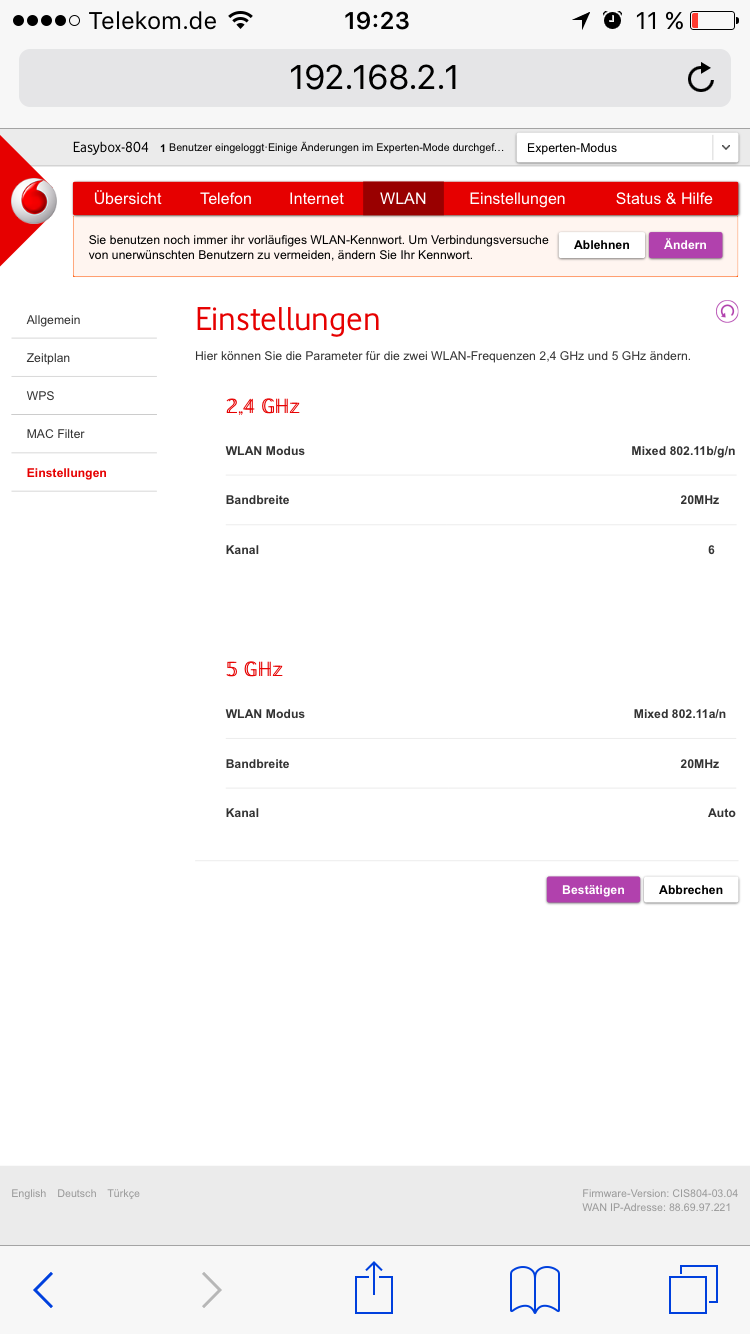
Task: Open the Experten-Modus dropdown
Action: [627, 148]
